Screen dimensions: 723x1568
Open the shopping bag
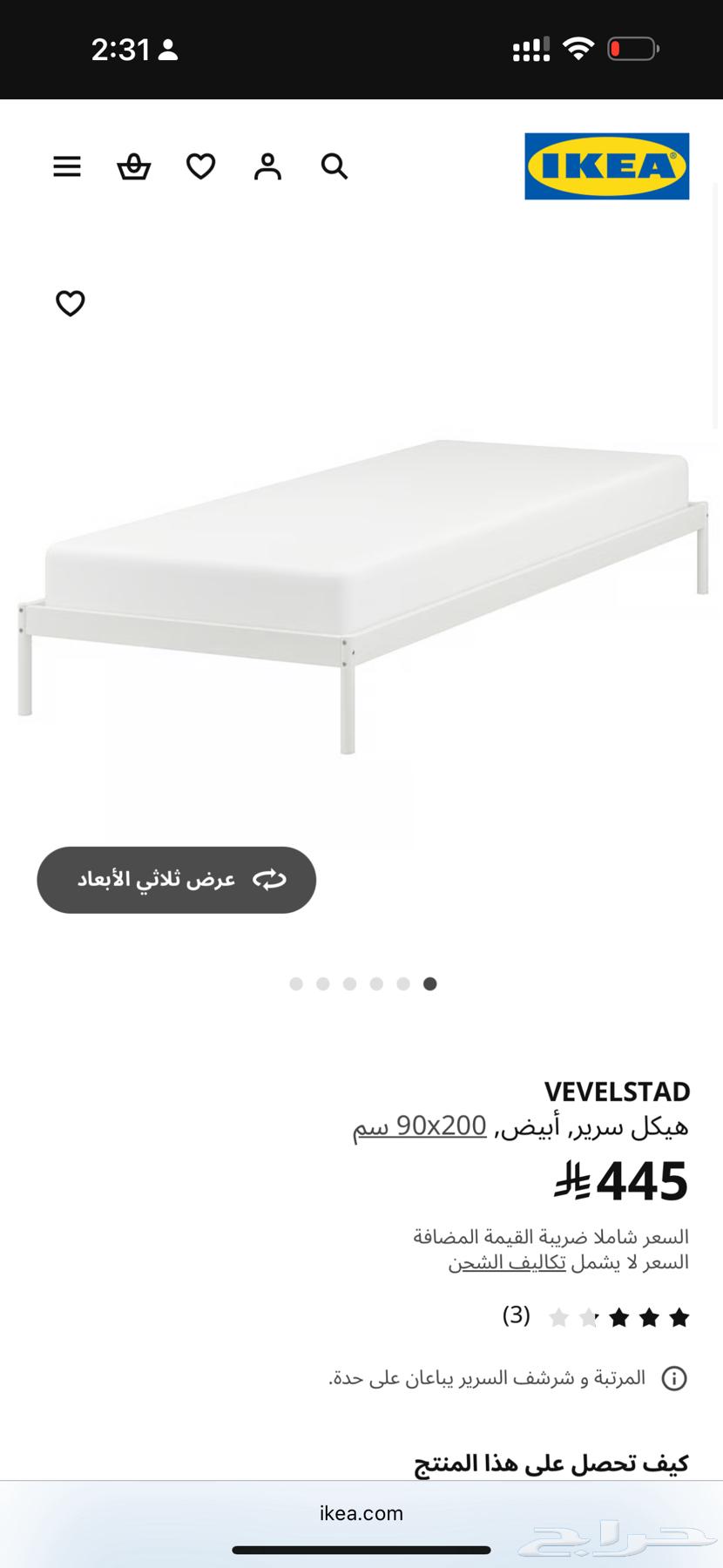point(133,166)
